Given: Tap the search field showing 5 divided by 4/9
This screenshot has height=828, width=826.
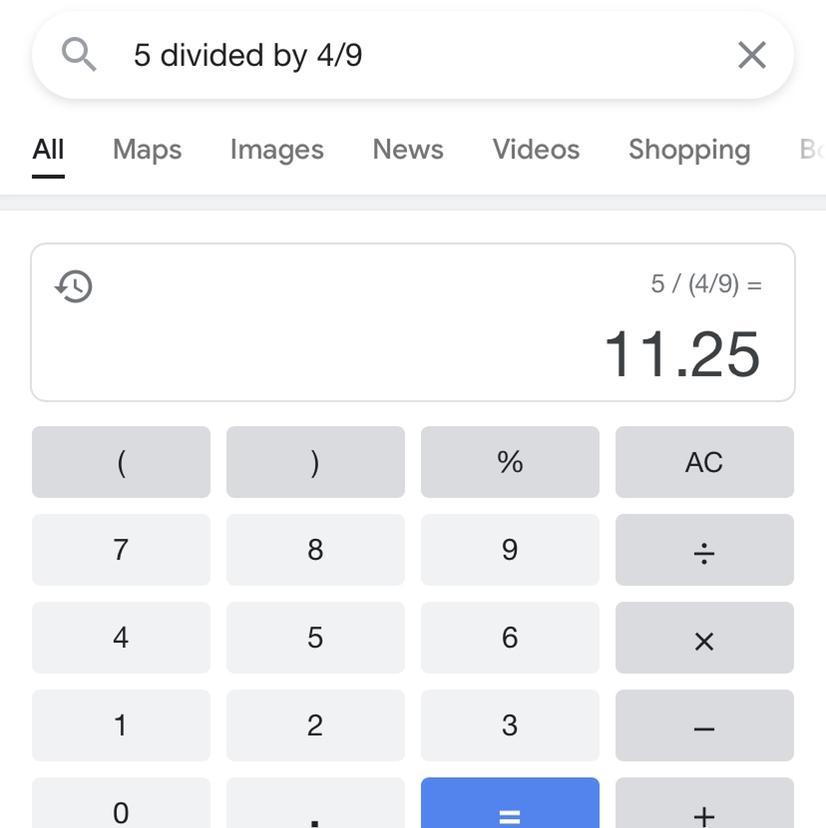Looking at the screenshot, I should pyautogui.click(x=400, y=55).
